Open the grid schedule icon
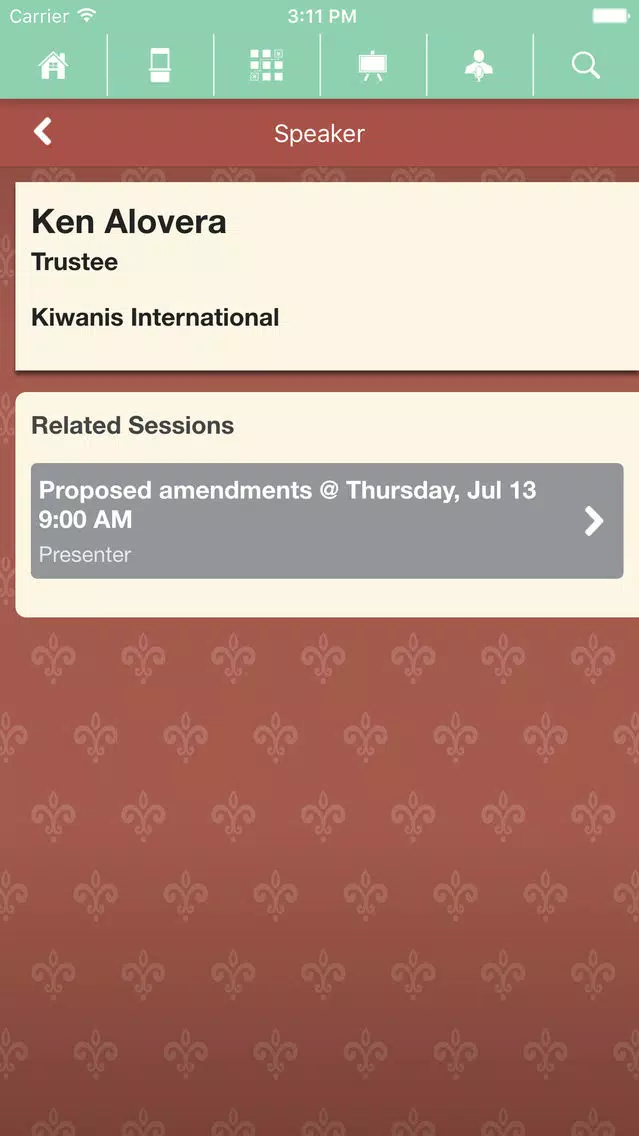The height and width of the screenshot is (1136, 639). [267, 65]
